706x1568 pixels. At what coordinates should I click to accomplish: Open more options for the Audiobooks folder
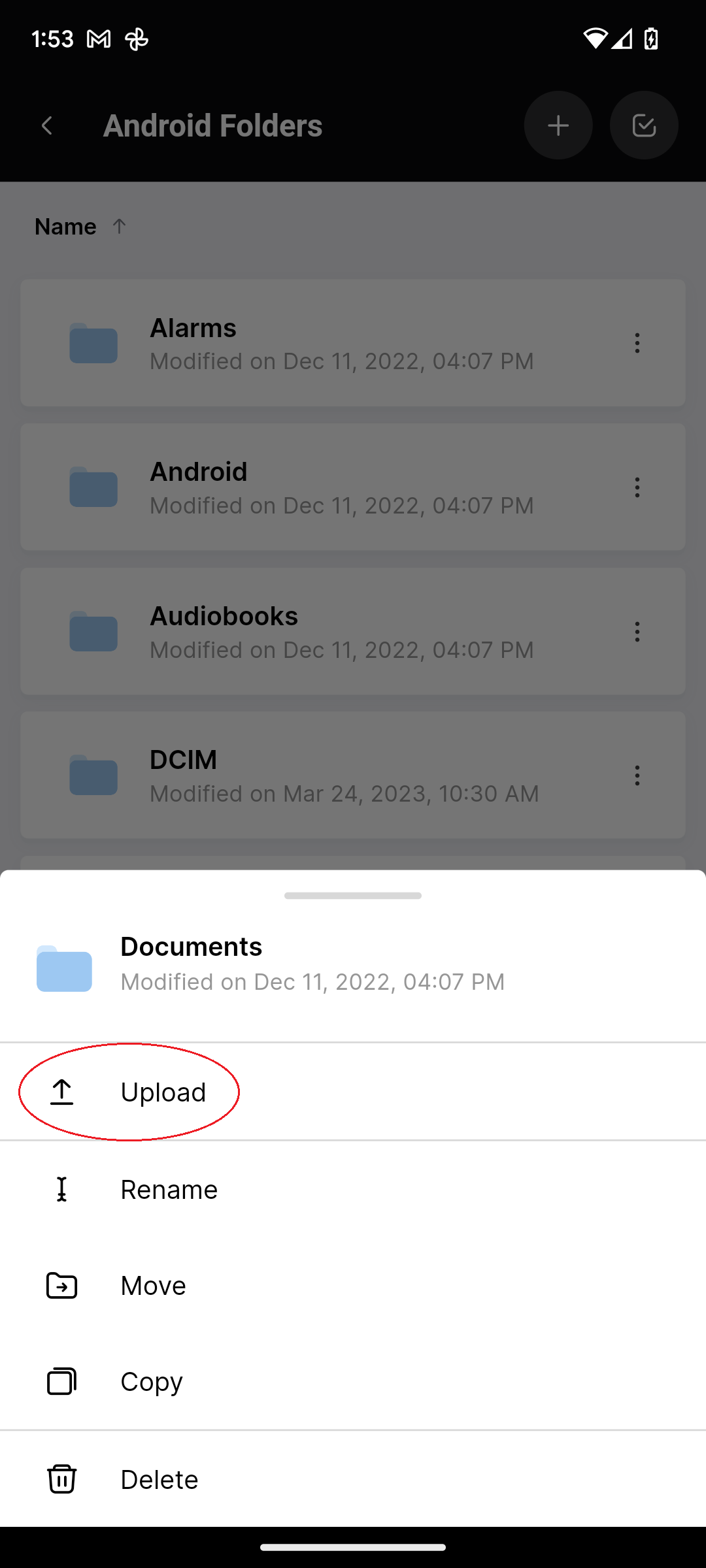637,631
